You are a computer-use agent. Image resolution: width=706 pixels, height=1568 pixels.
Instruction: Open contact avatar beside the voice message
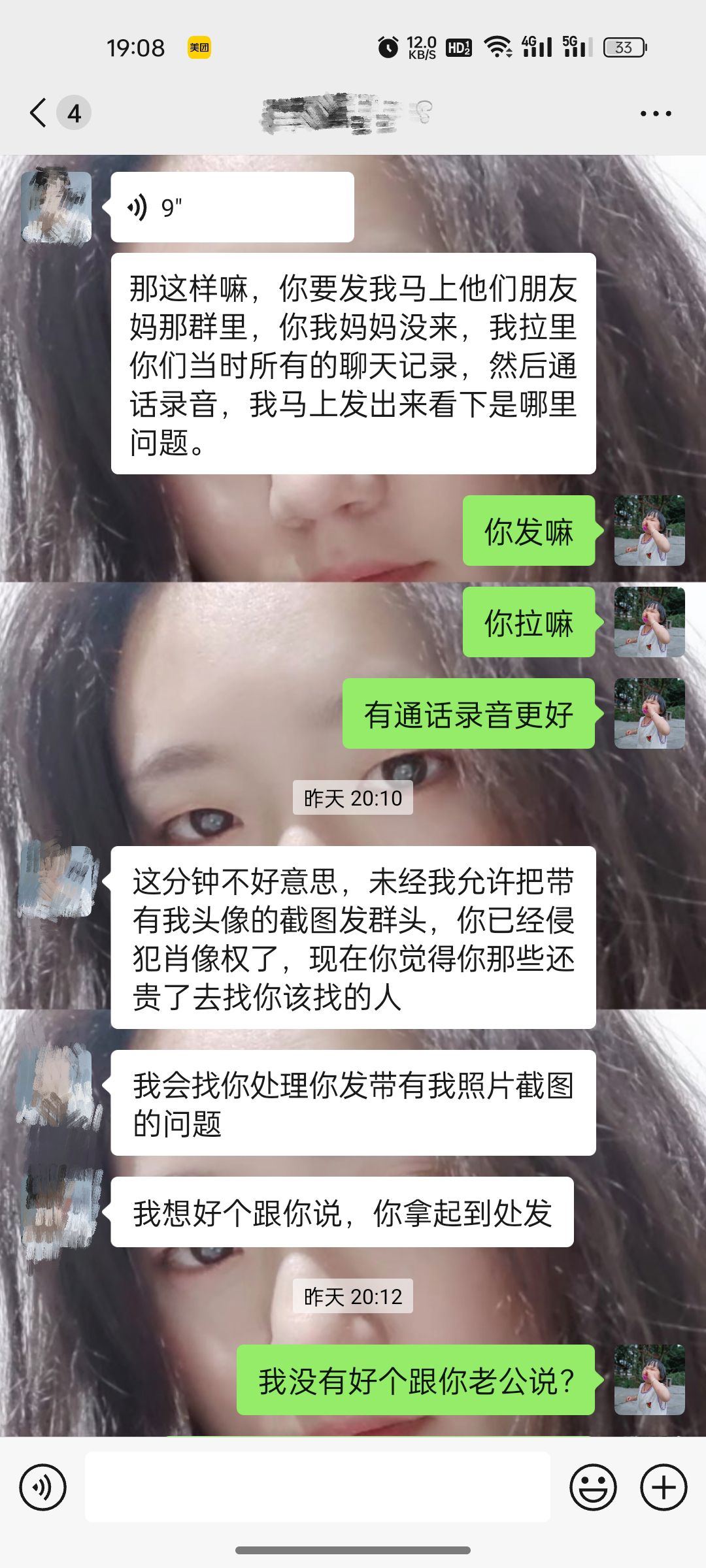(x=56, y=207)
